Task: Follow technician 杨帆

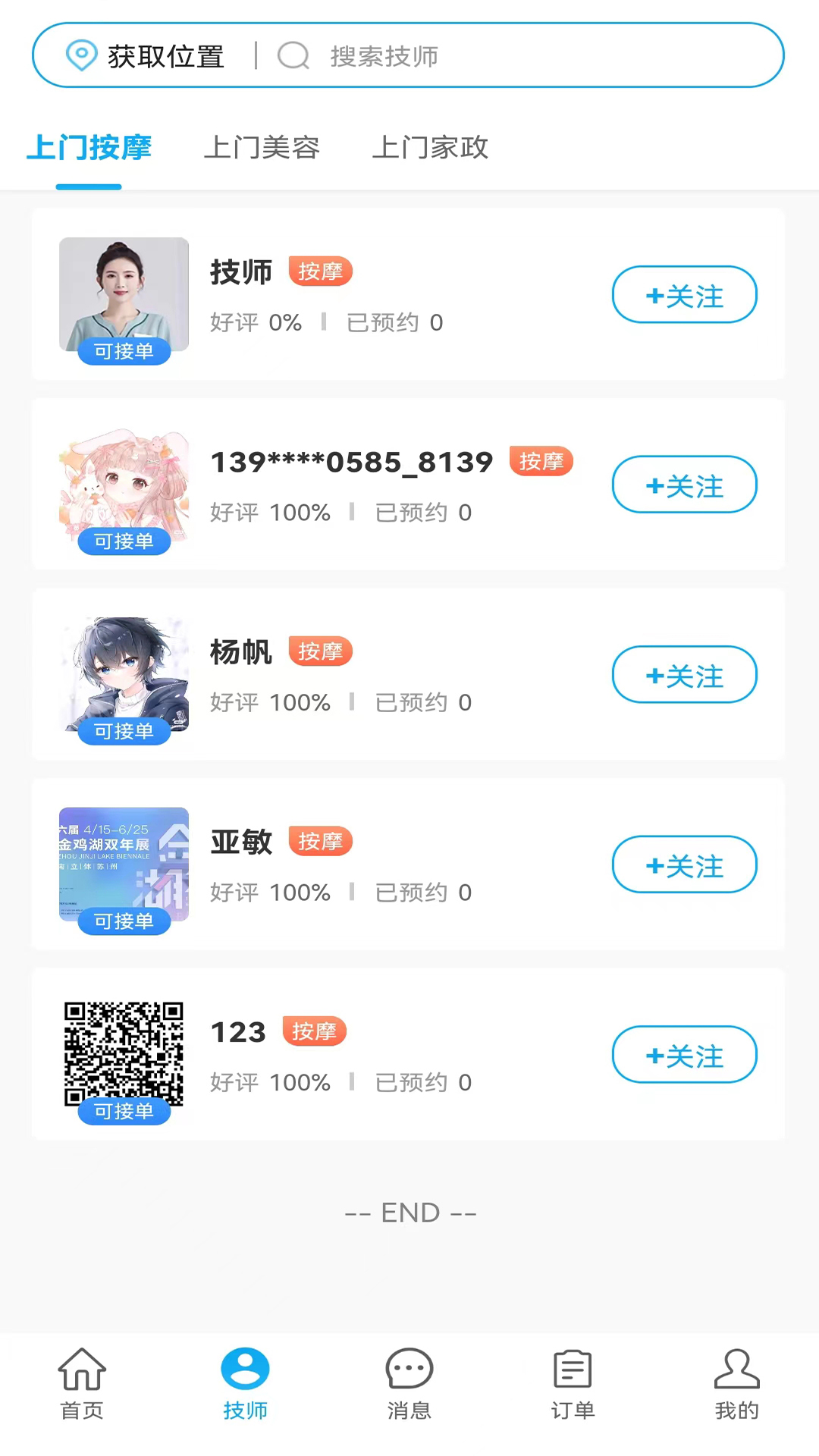Action: [684, 675]
